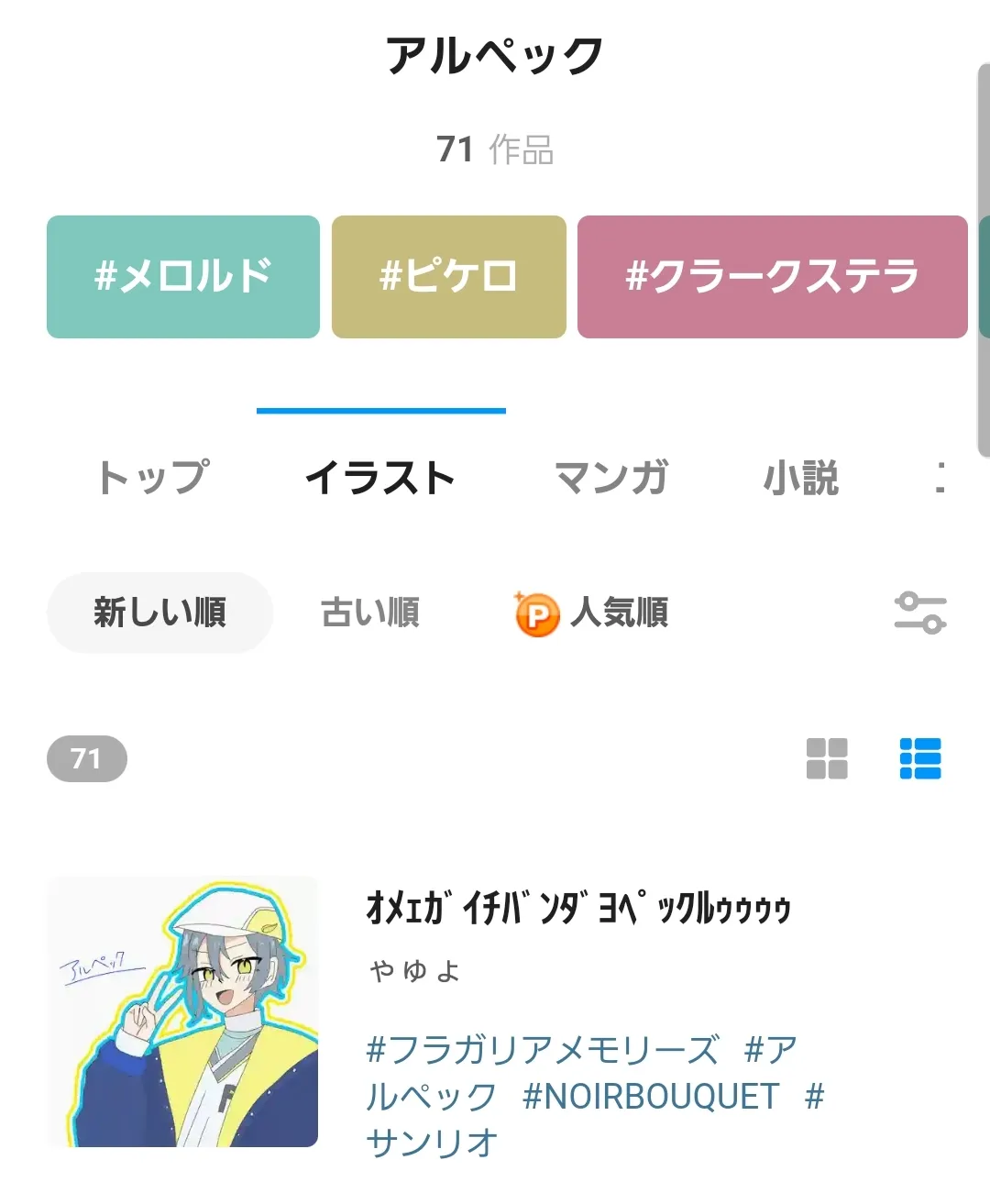Open the artist やゆよ profile
990x1204 pixels.
click(414, 971)
